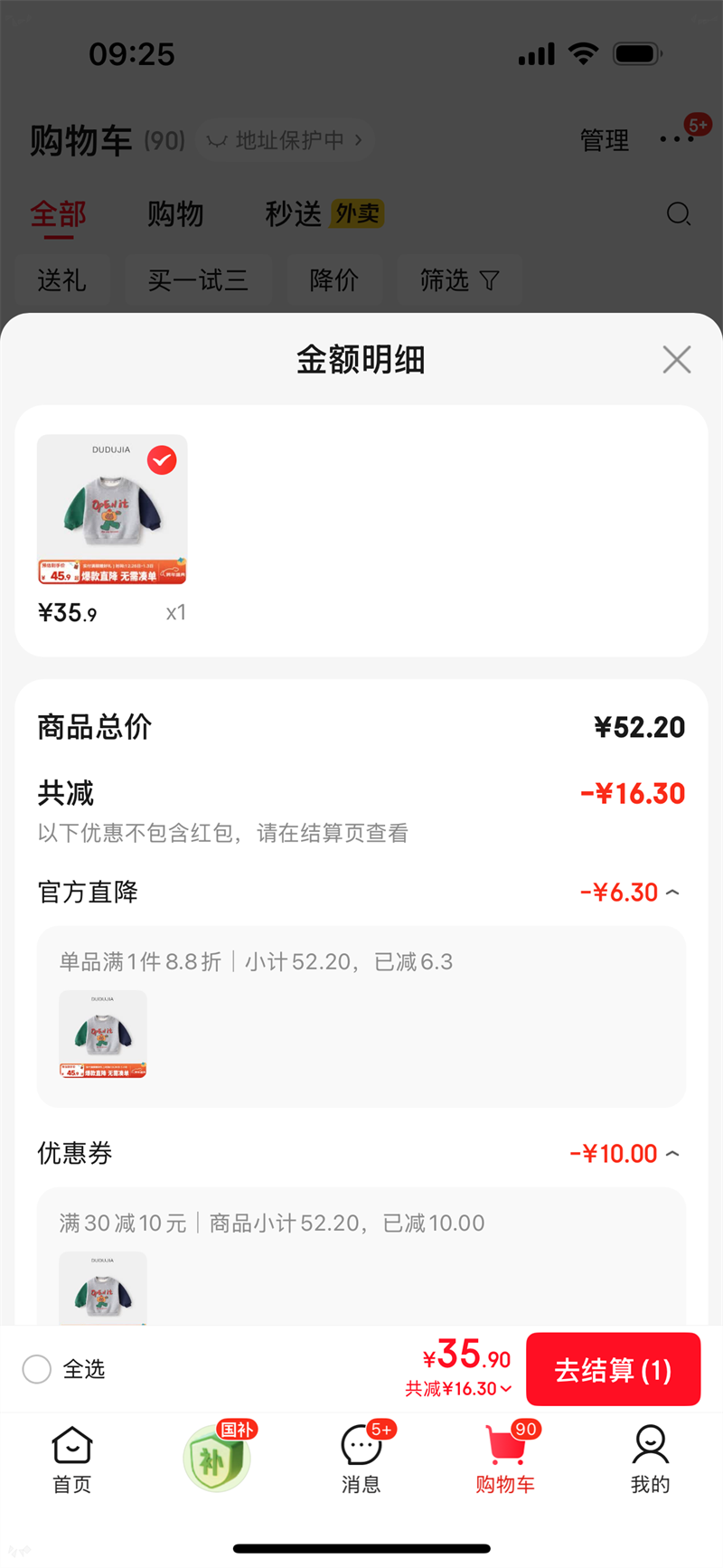Image resolution: width=723 pixels, height=1568 pixels.
Task: Collapse the 官方直降 discount details
Action: pyautogui.click(x=671, y=892)
